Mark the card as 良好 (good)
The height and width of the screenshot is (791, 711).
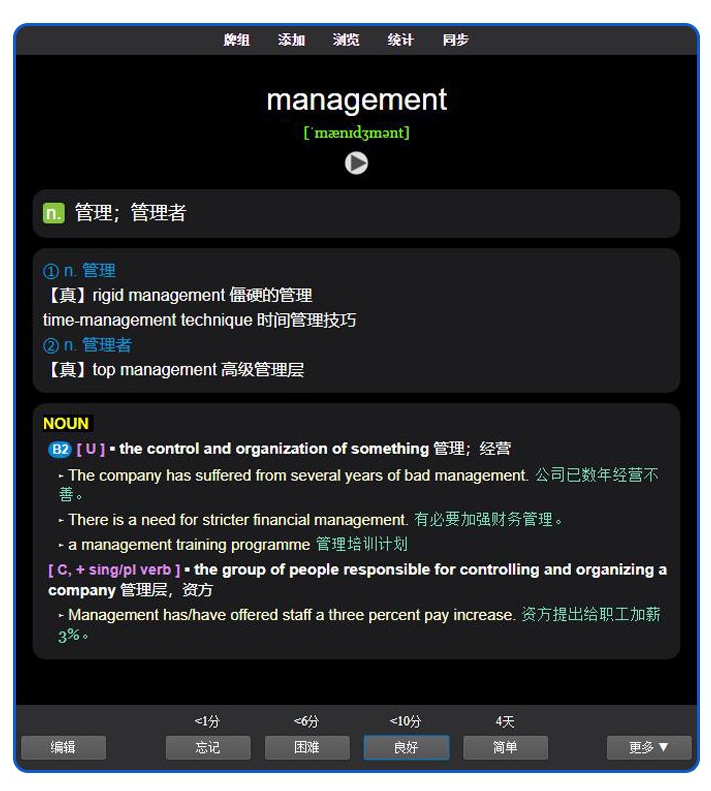406,747
